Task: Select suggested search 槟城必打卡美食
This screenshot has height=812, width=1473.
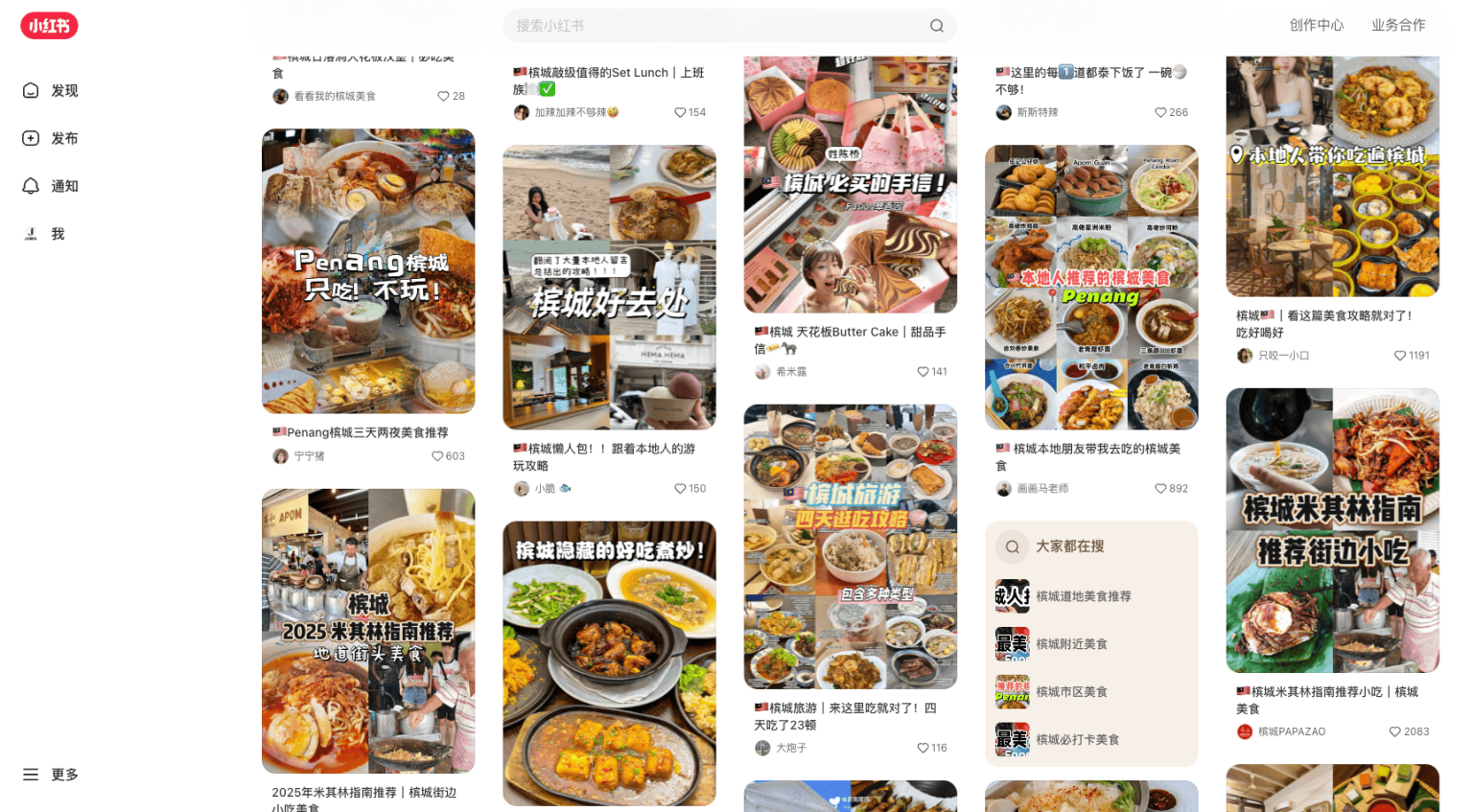Action: (1077, 740)
